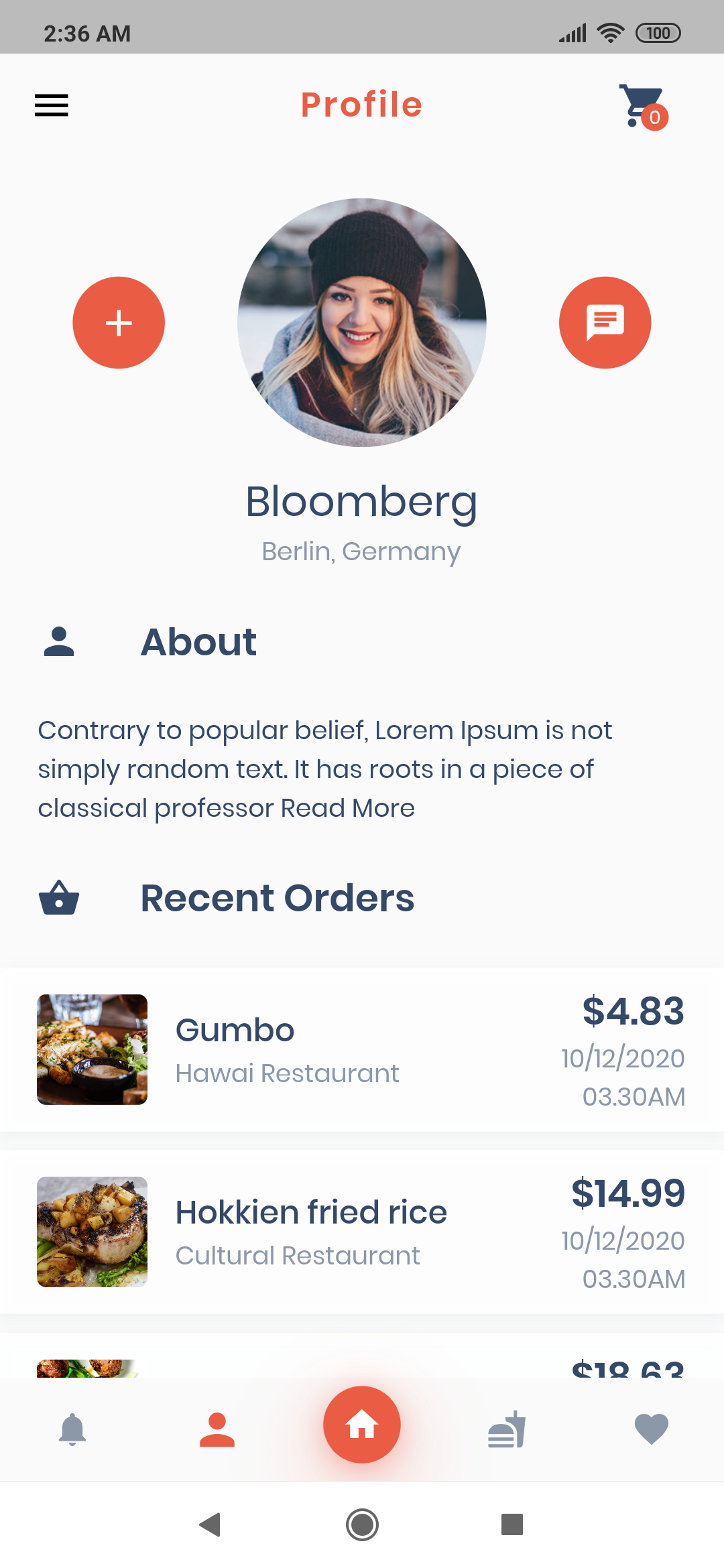Open the Gumbo order from Hawai Restaurant

click(x=362, y=1049)
